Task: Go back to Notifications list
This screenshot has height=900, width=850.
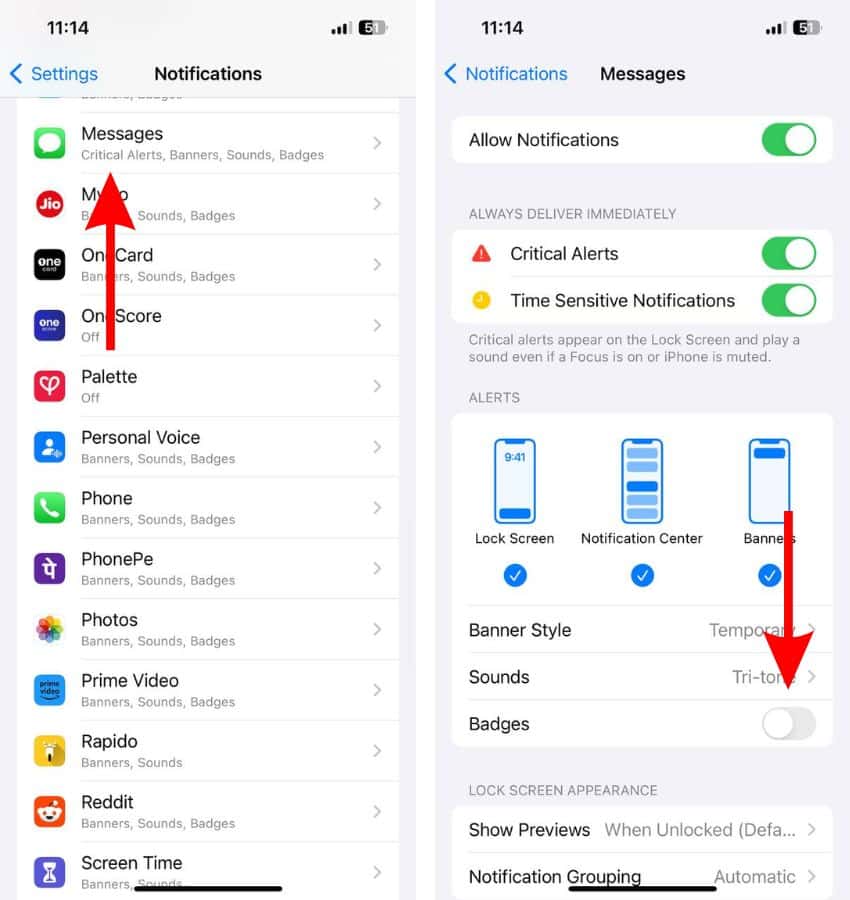Action: pyautogui.click(x=506, y=74)
